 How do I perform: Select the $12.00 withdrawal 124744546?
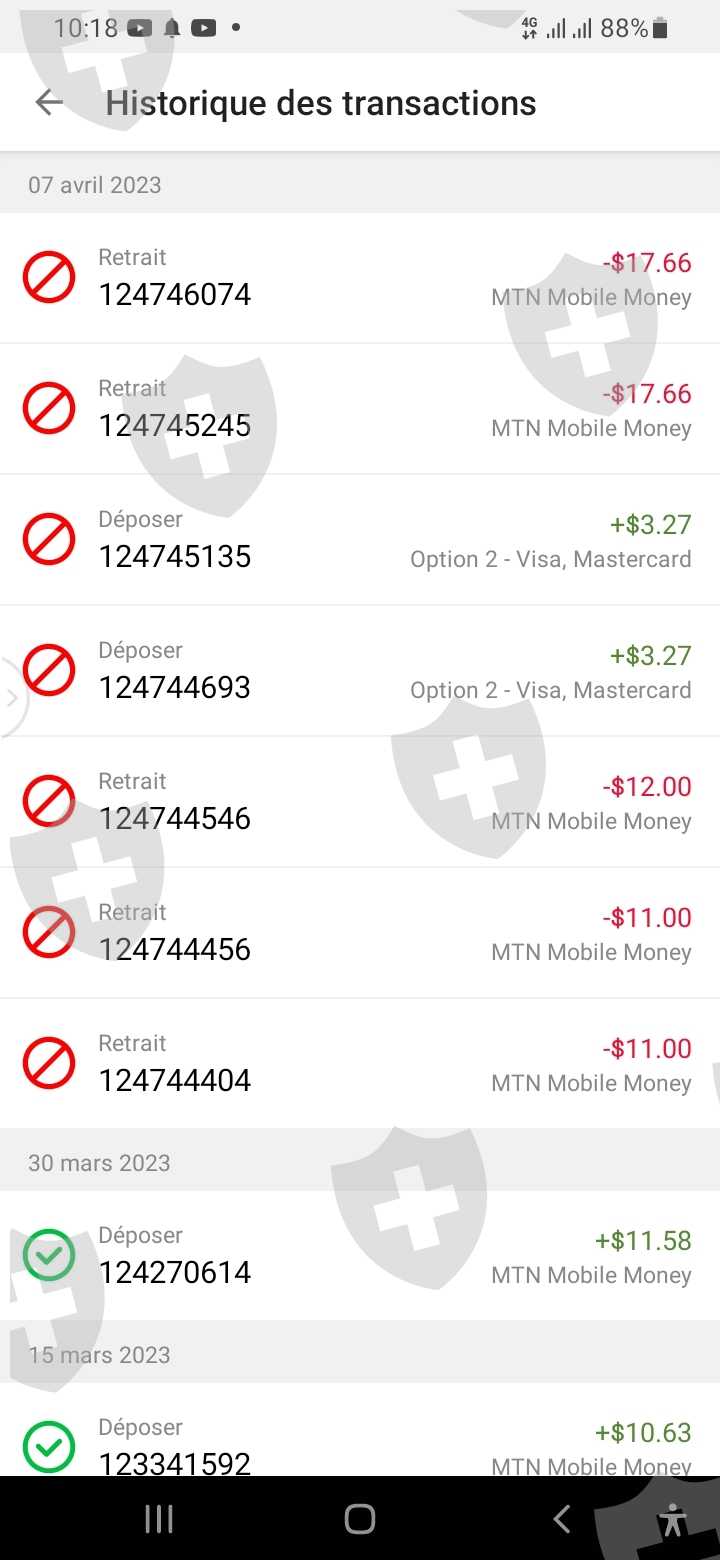tap(360, 802)
